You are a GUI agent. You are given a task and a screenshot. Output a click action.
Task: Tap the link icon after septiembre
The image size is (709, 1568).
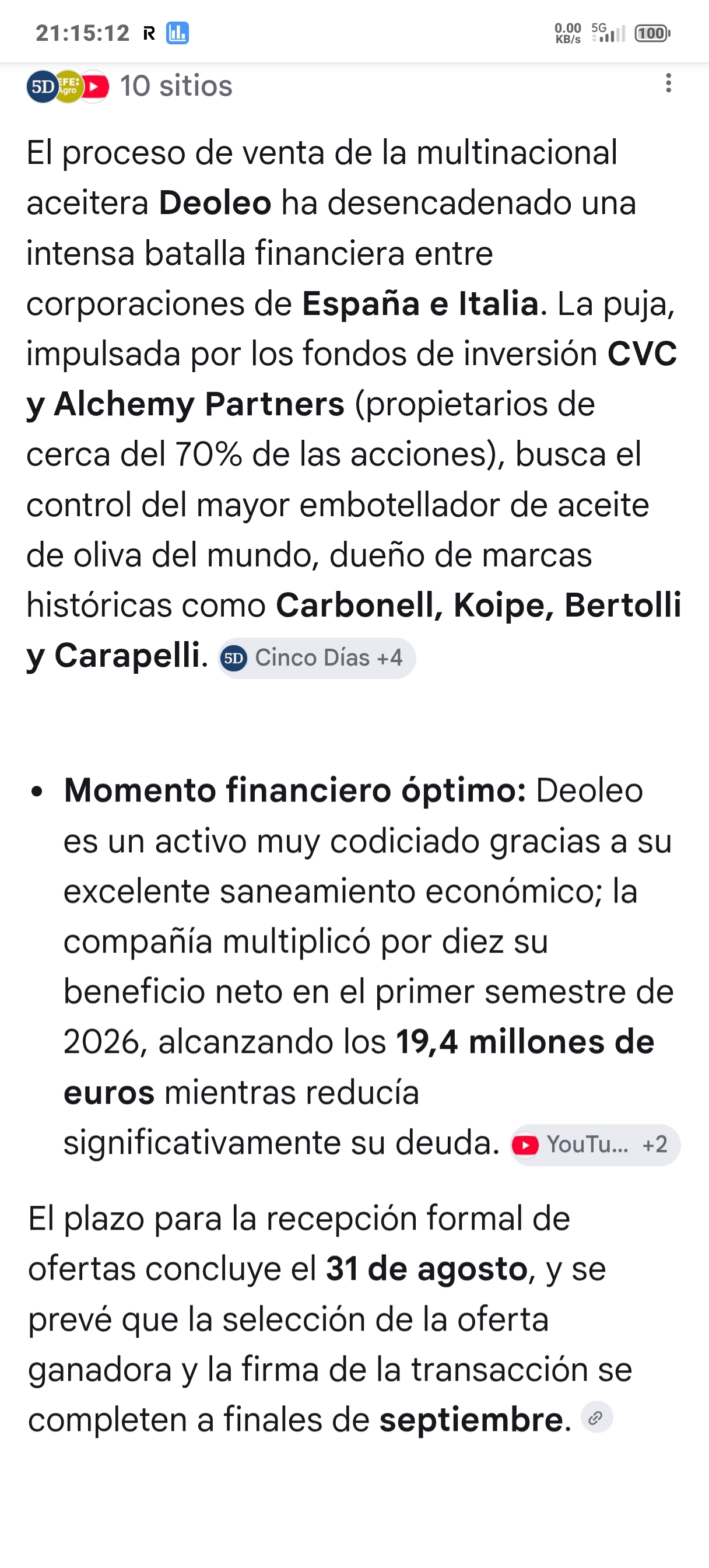coord(596,1417)
